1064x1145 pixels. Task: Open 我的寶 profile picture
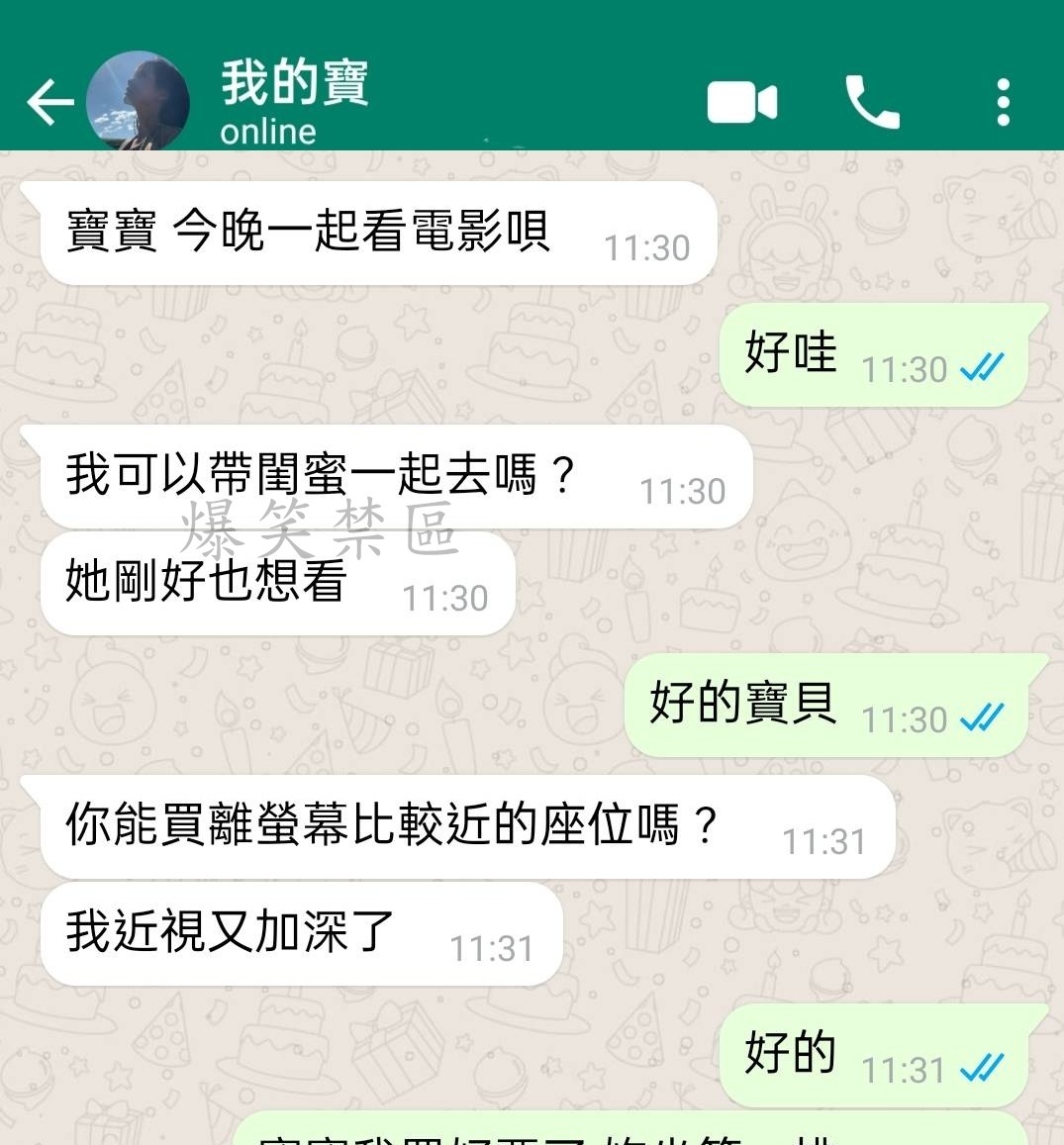pyautogui.click(x=138, y=101)
